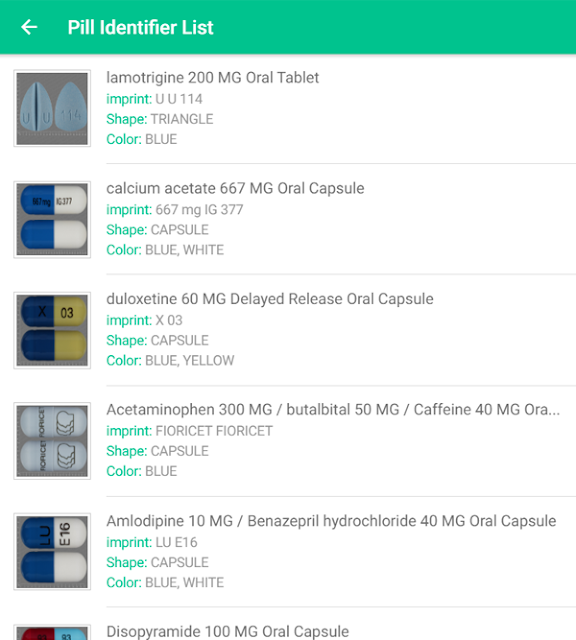Image resolution: width=576 pixels, height=640 pixels.
Task: Select duloxetine 60 MG Delayed Release Capsule
Action: (x=288, y=330)
